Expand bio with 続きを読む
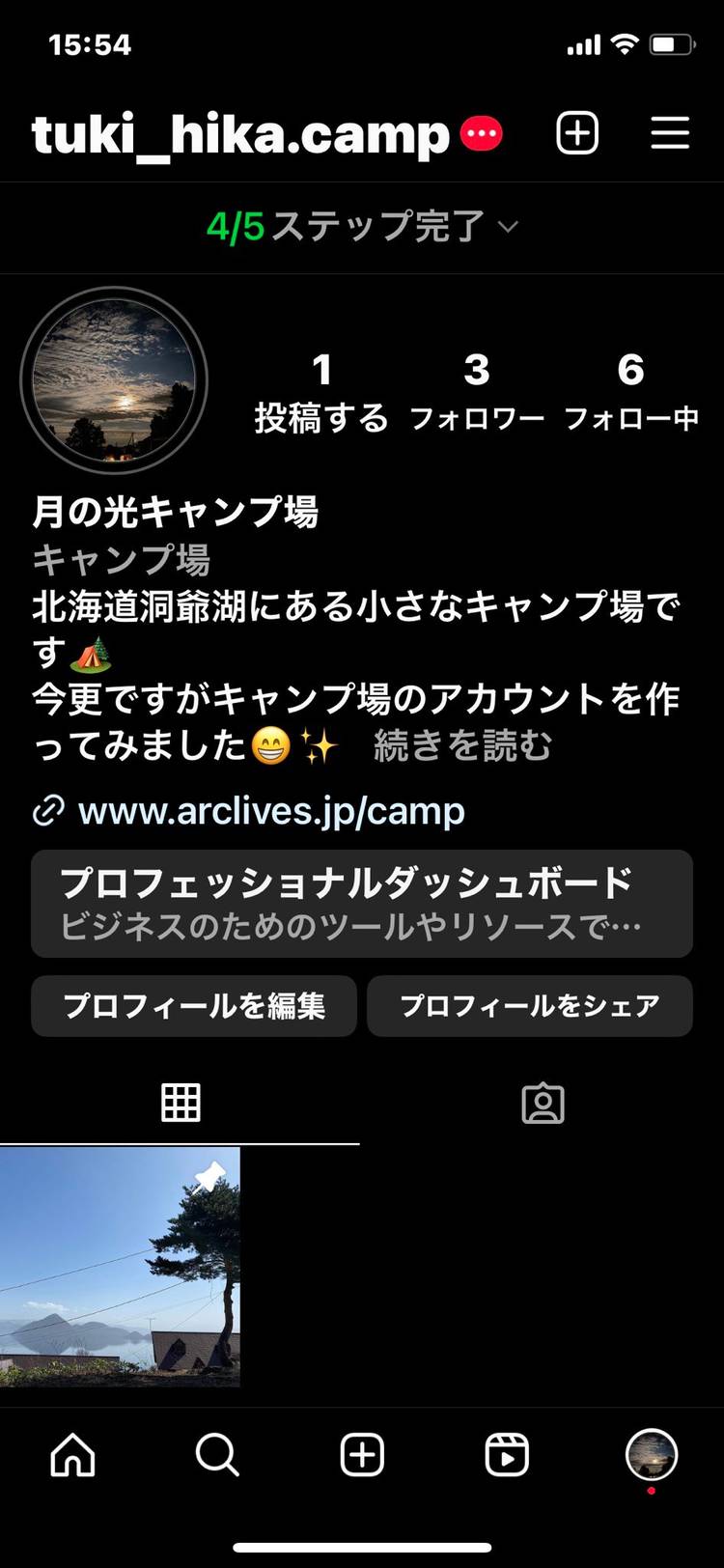 (462, 746)
